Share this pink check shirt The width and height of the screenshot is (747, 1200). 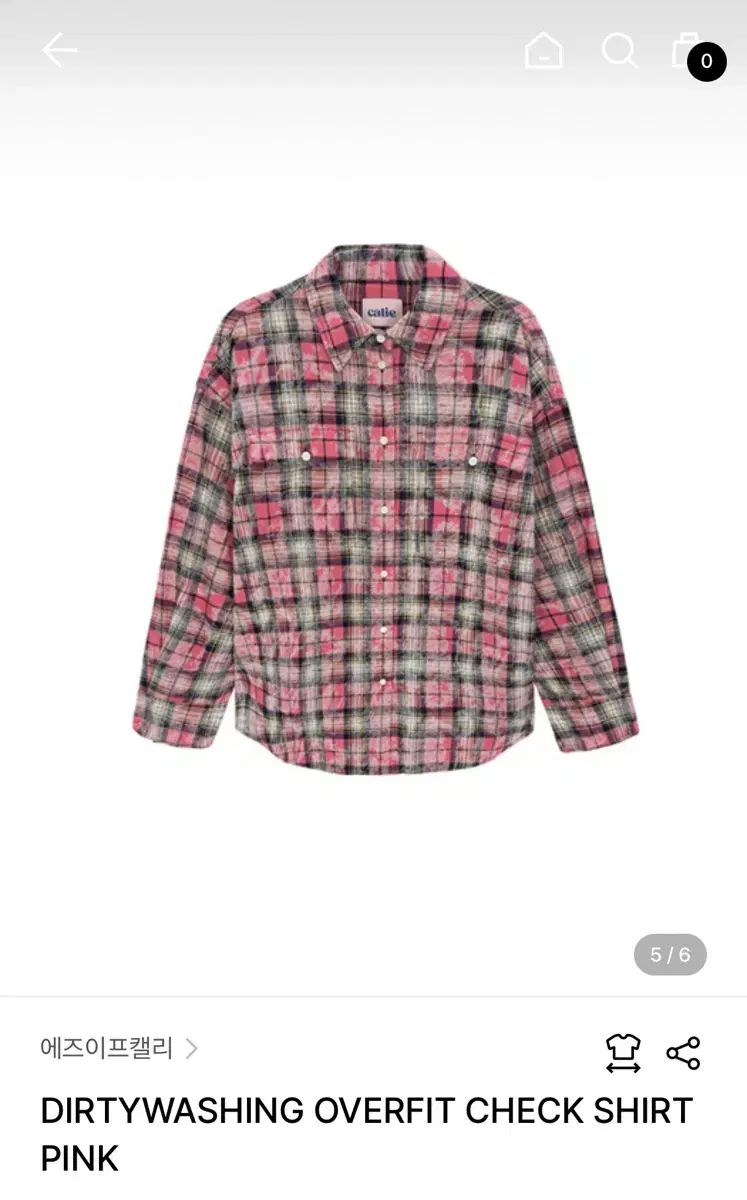tap(683, 1053)
